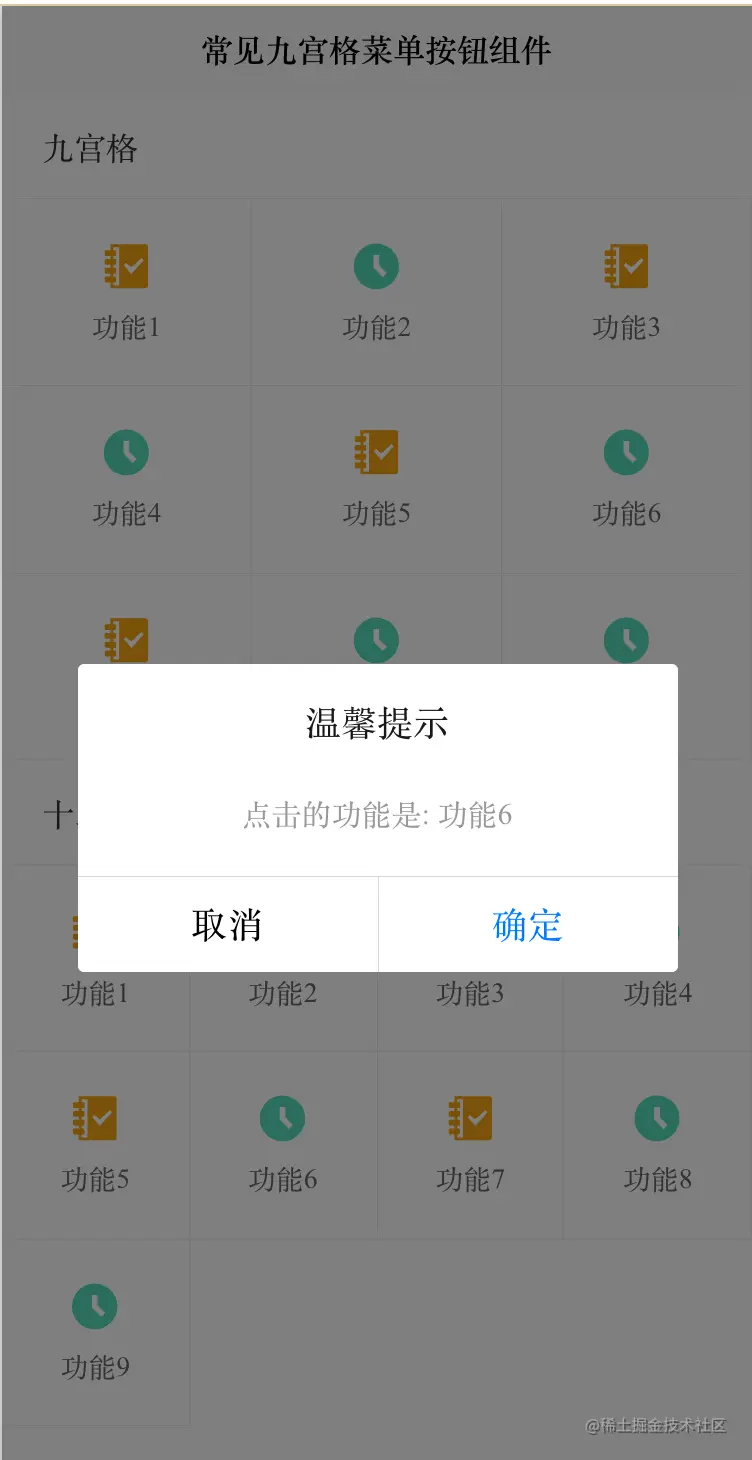Screen dimensions: 752x1460
Task: Confirm the 温馨提示 dialog with 确定
Action: click(527, 925)
